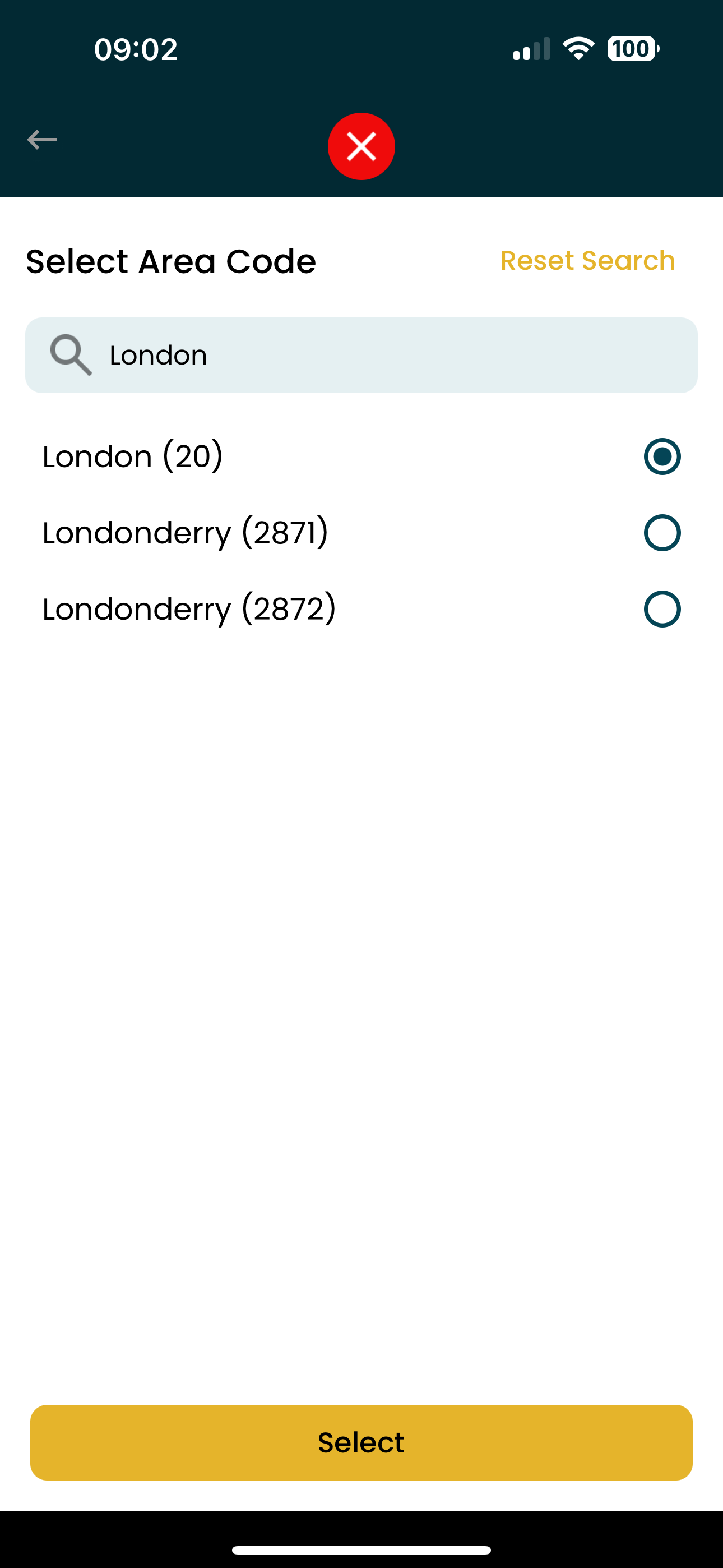The image size is (723, 1568).
Task: Confirm with the Select button
Action: click(361, 1442)
